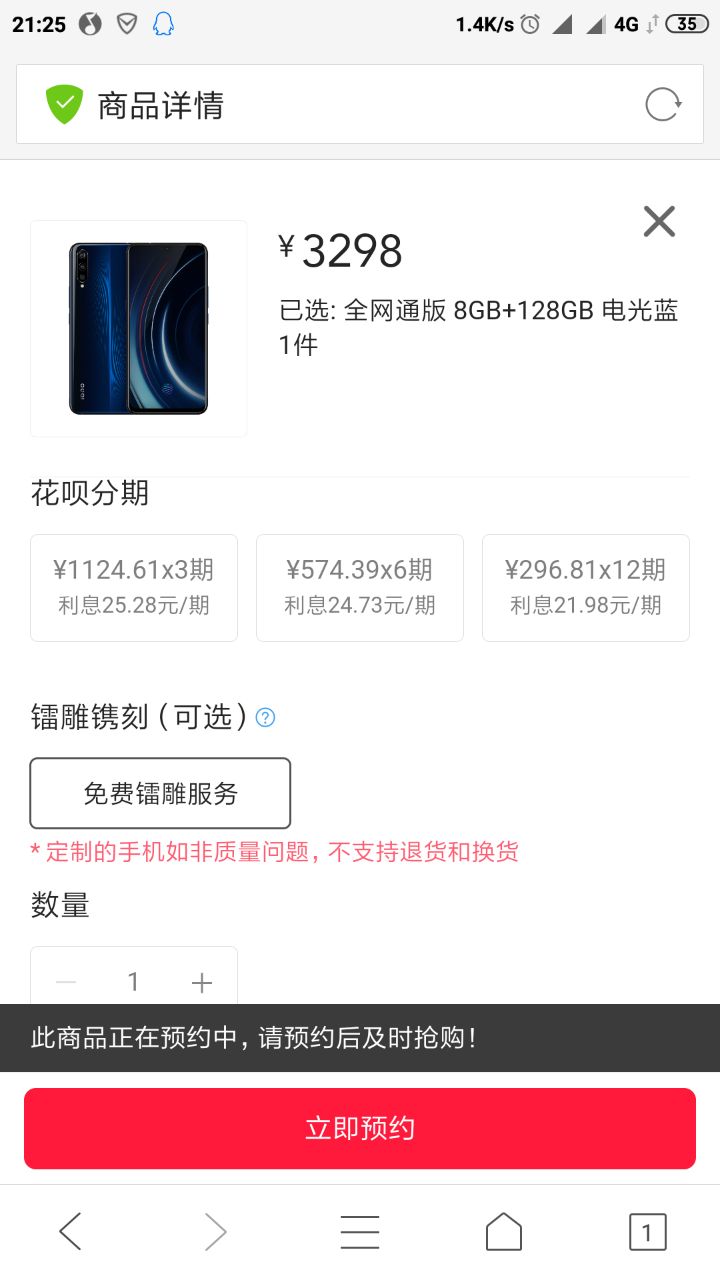Close the product options panel
This screenshot has height=1280, width=720.
pos(659,221)
